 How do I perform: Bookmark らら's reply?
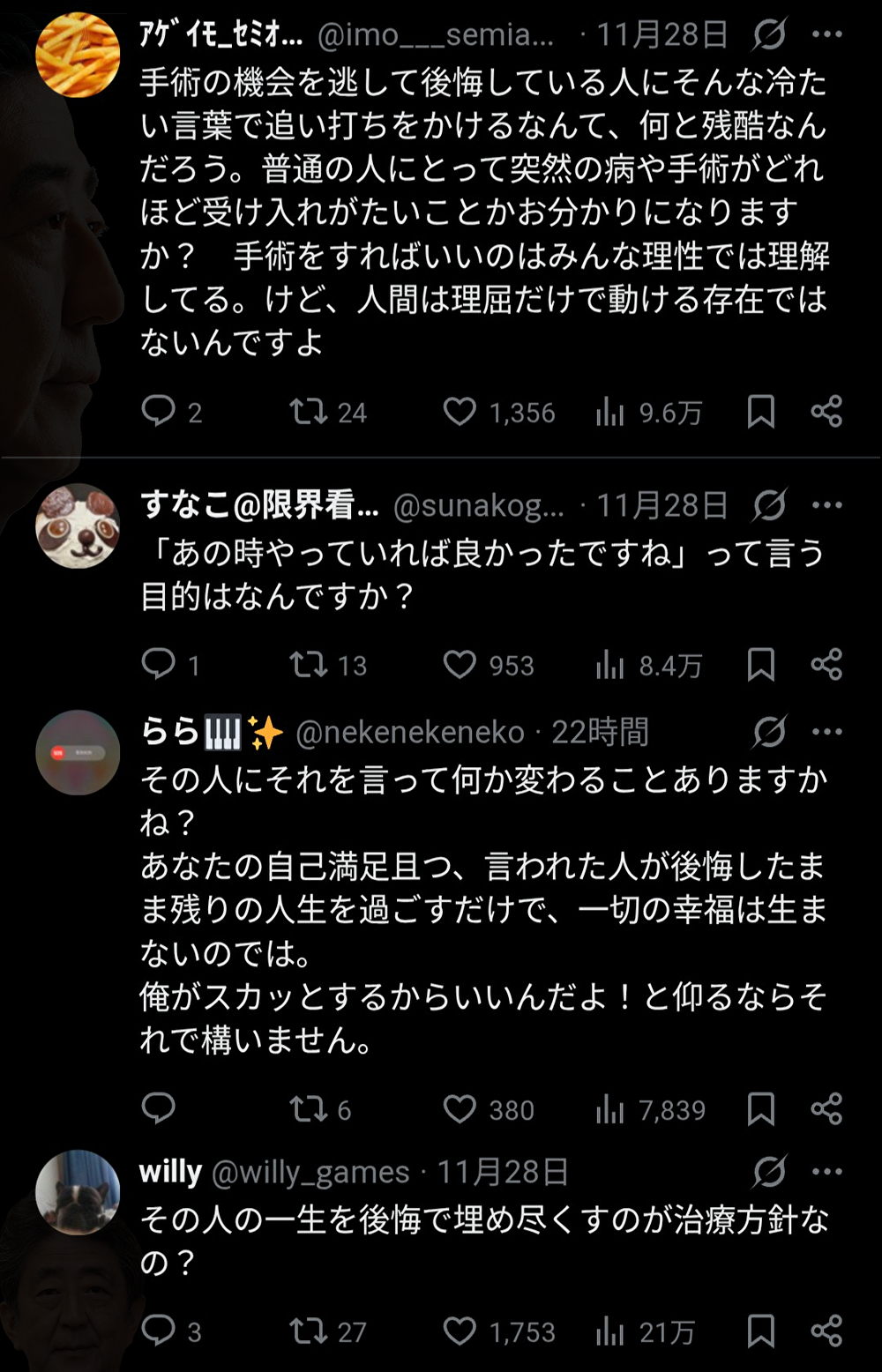click(x=761, y=1108)
